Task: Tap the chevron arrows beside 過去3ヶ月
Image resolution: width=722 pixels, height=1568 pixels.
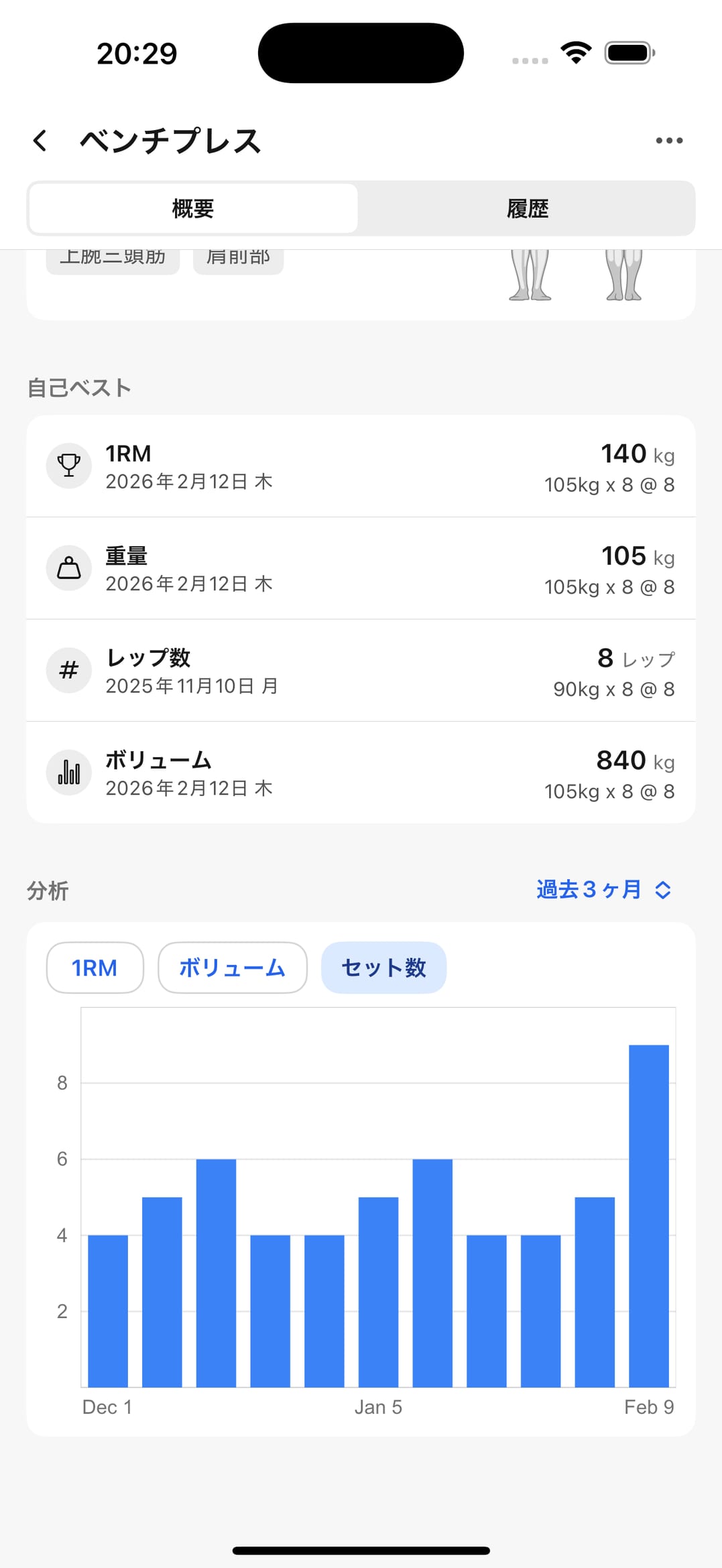Action: coord(662,889)
